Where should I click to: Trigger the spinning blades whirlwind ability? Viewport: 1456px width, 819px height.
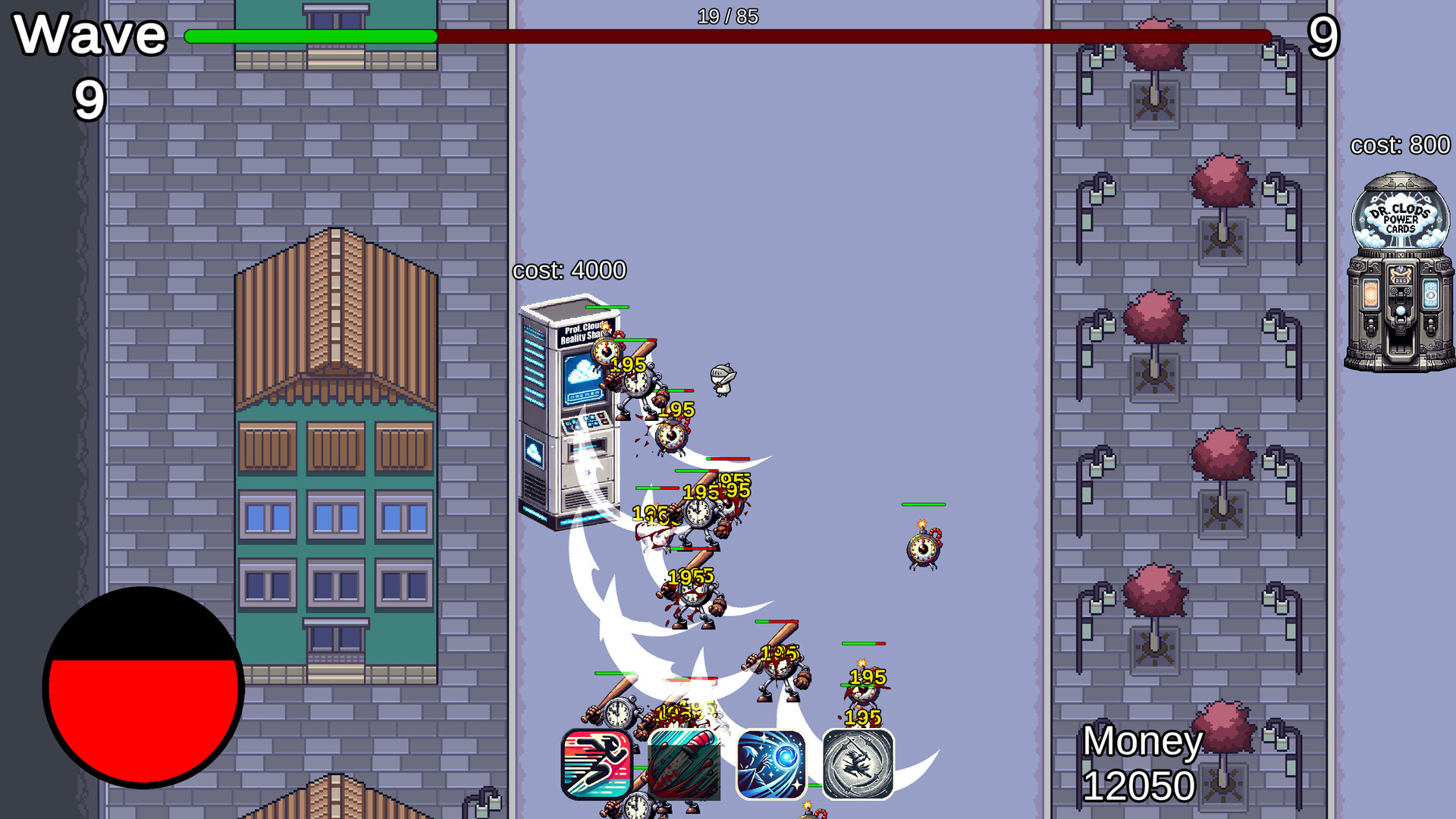[x=858, y=764]
